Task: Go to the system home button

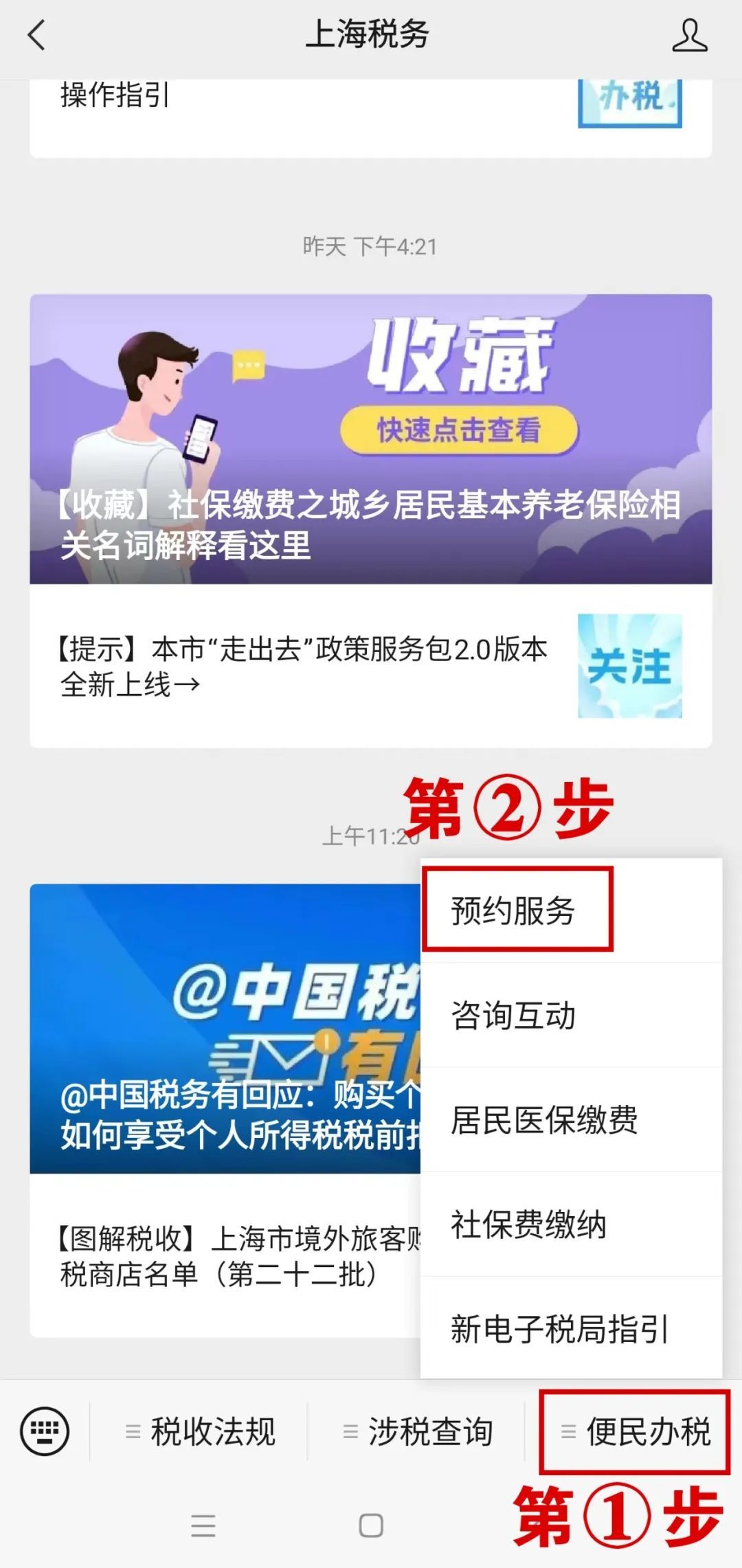Action: 371,1525
